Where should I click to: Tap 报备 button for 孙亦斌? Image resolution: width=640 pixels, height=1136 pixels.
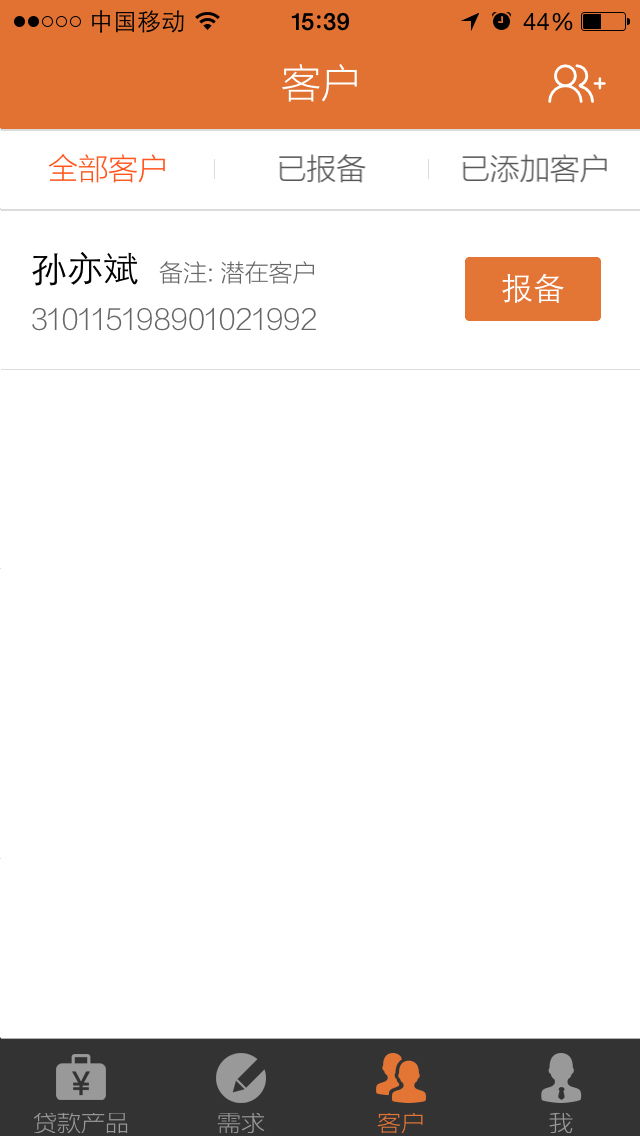point(532,289)
